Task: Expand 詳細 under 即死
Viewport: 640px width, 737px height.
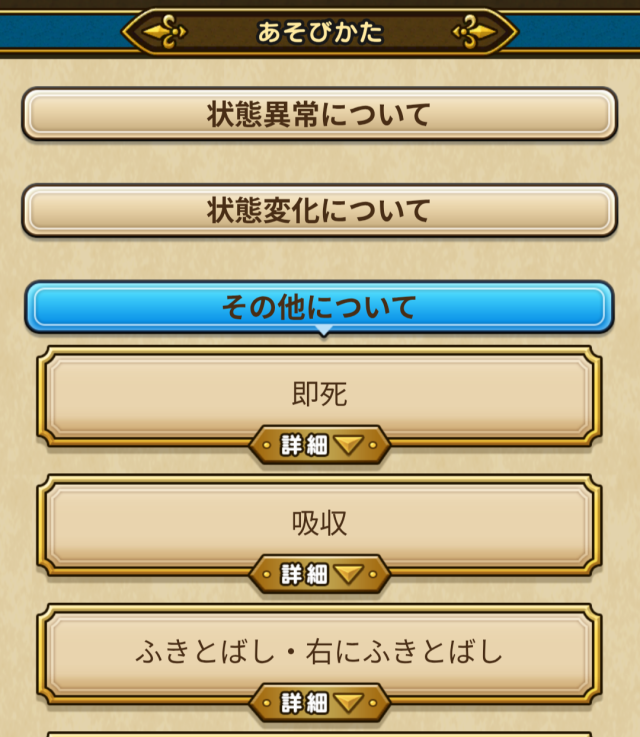Action: tap(319, 445)
